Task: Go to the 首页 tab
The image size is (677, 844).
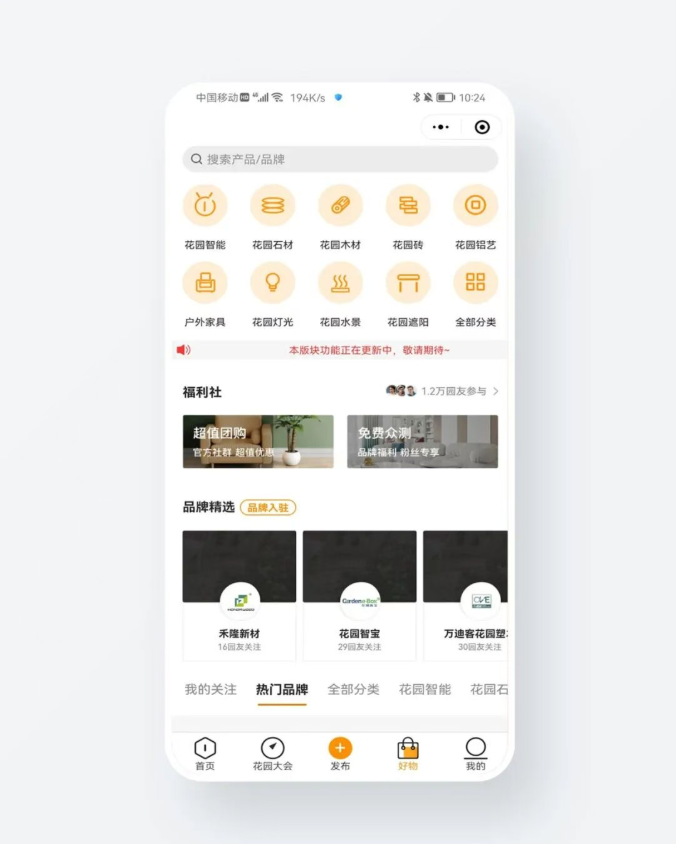Action: click(205, 754)
